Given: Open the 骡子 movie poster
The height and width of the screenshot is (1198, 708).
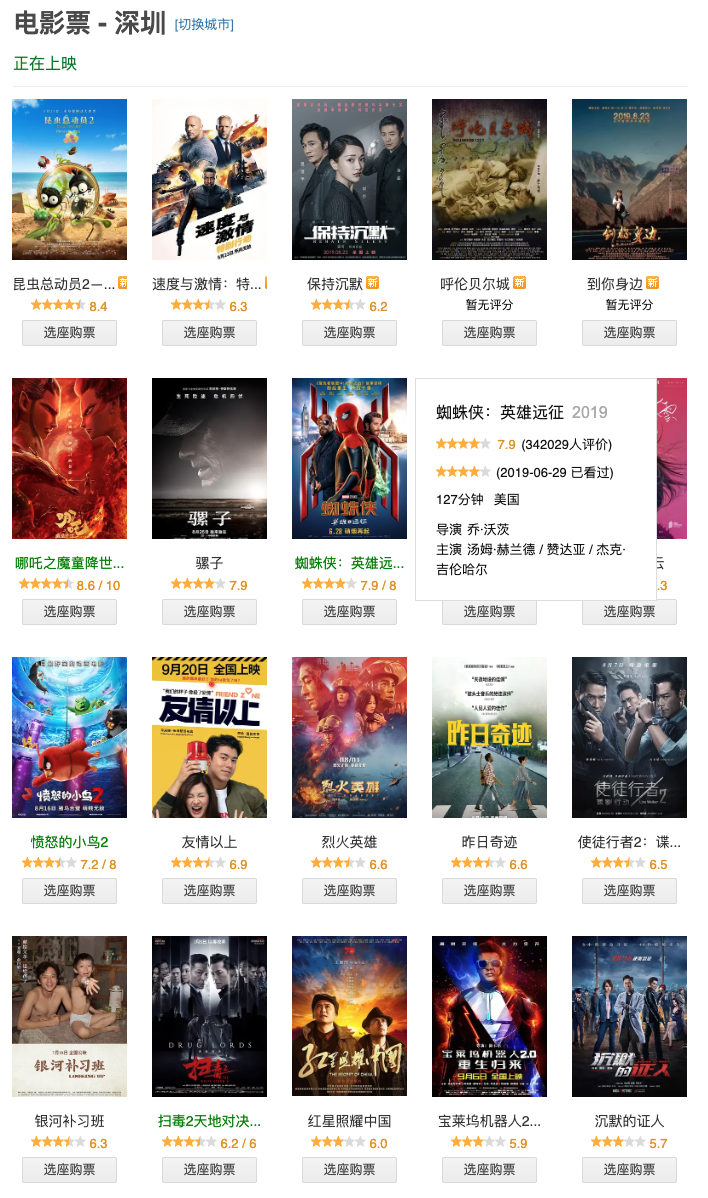Looking at the screenshot, I should [x=209, y=458].
